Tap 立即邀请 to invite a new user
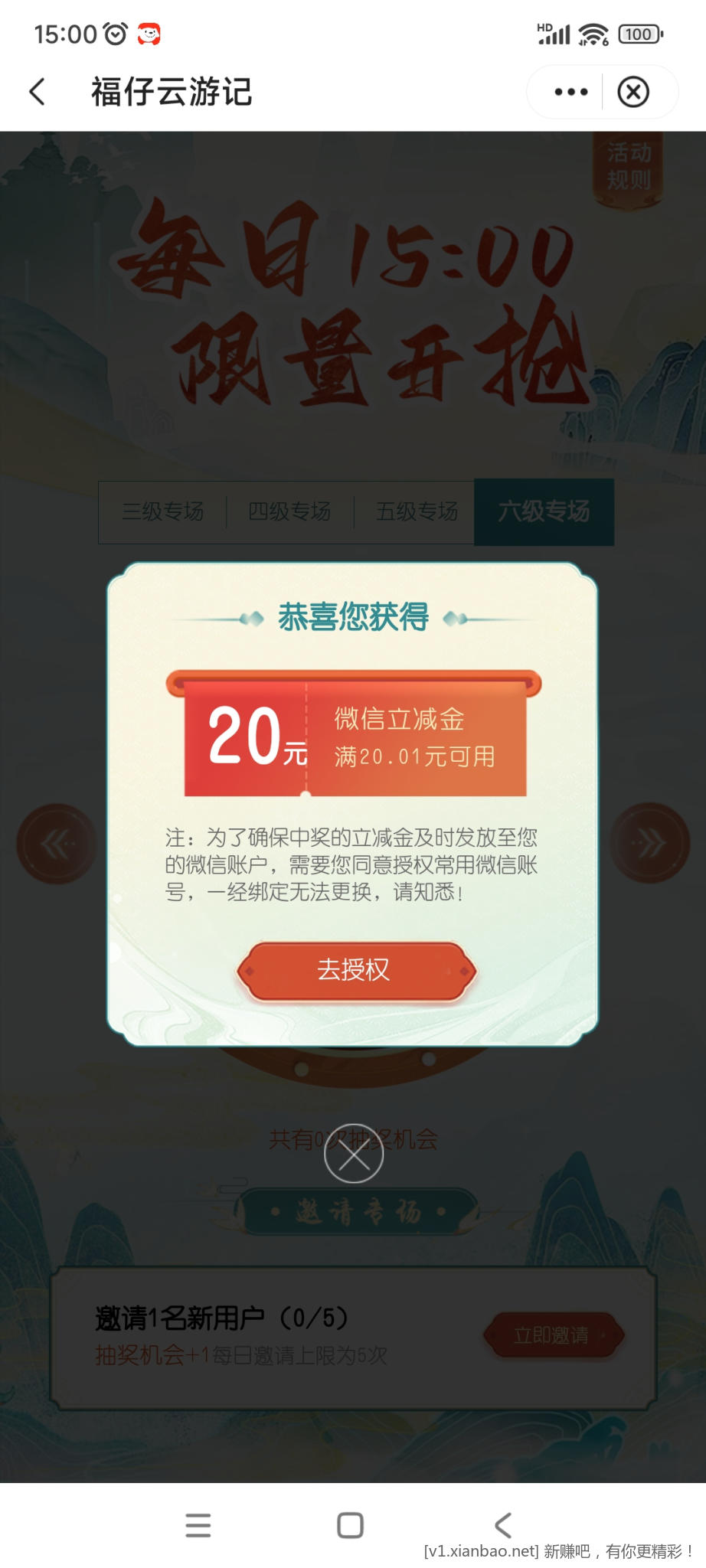The height and width of the screenshot is (1568, 706). click(x=553, y=1335)
